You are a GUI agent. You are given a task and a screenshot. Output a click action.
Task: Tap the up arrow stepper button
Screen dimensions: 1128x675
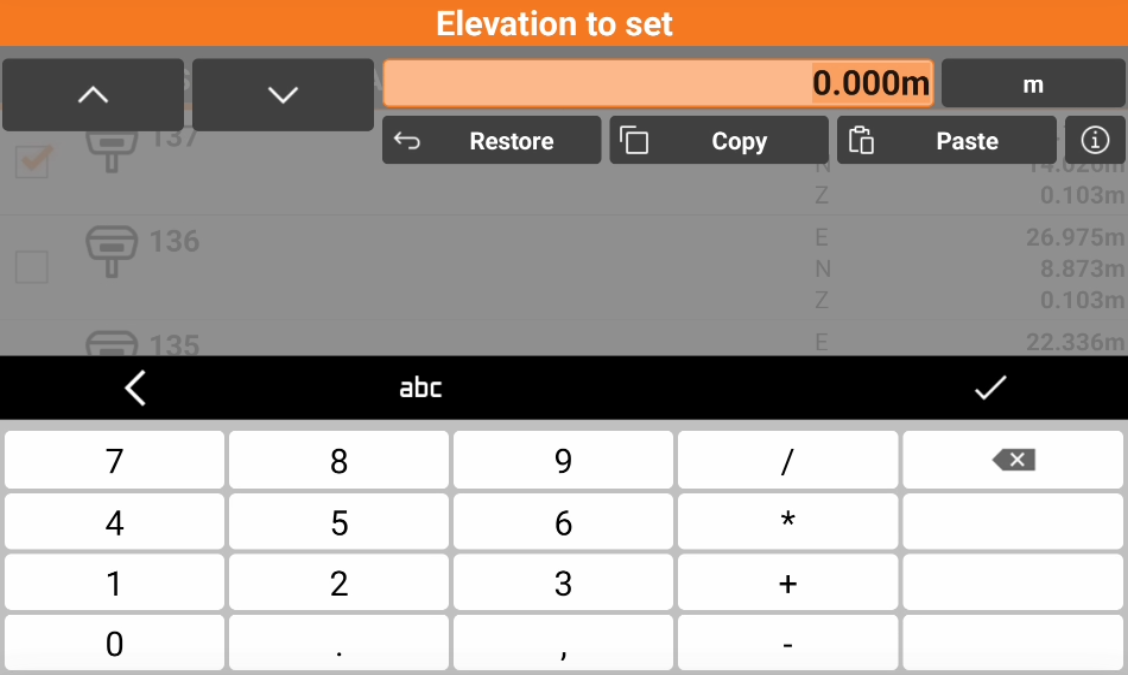93,95
